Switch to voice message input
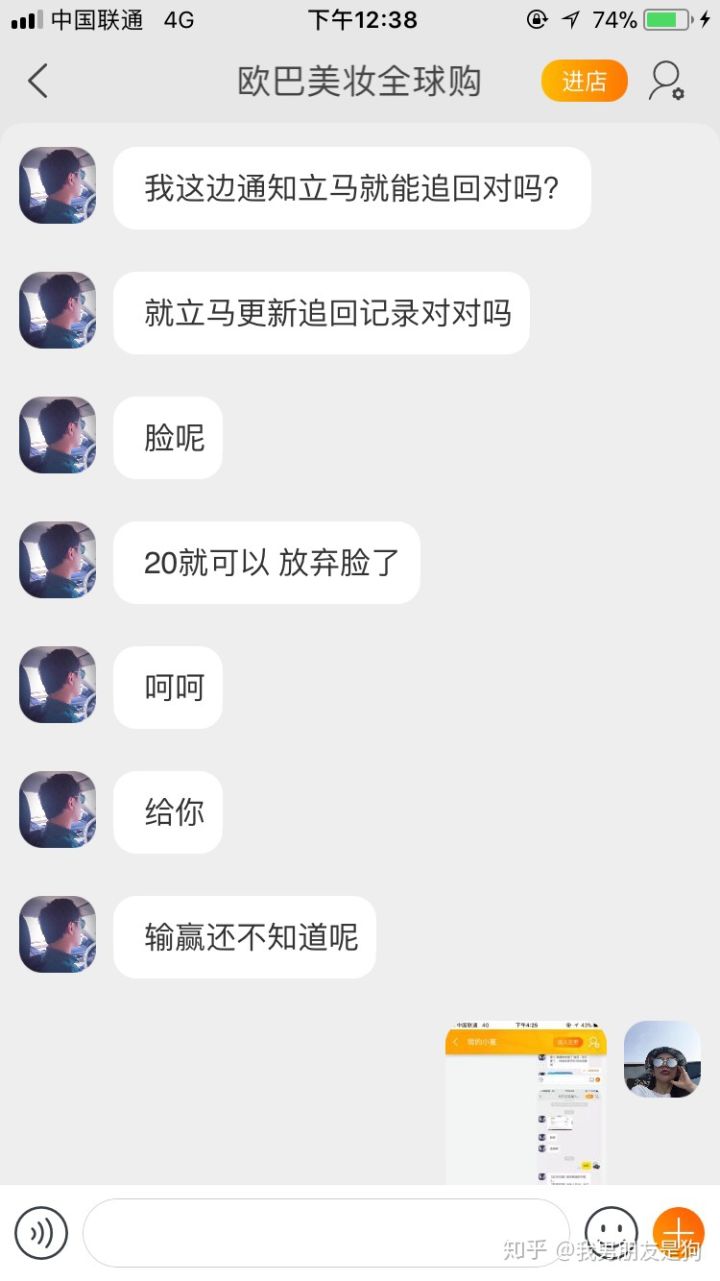The image size is (720, 1281). pyautogui.click(x=41, y=1233)
